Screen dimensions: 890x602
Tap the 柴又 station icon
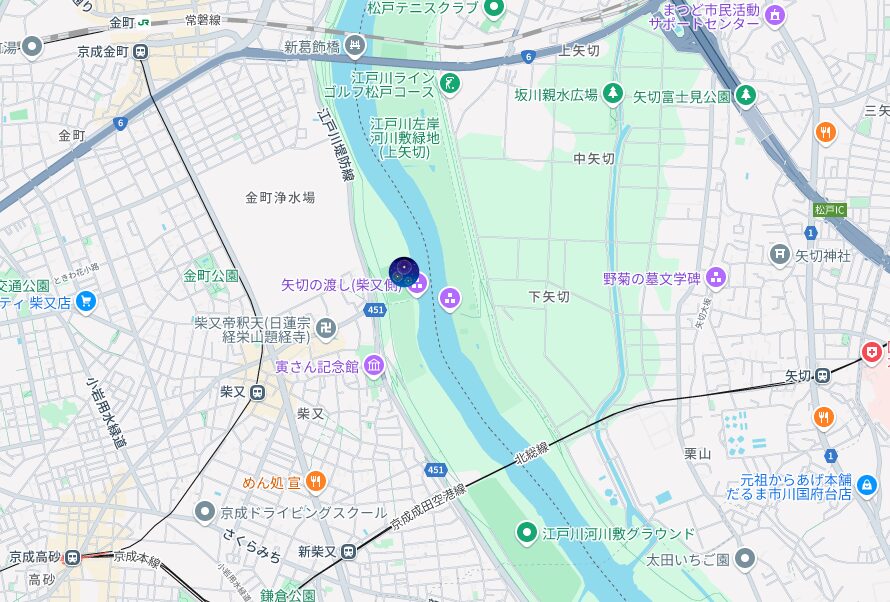click(x=257, y=392)
